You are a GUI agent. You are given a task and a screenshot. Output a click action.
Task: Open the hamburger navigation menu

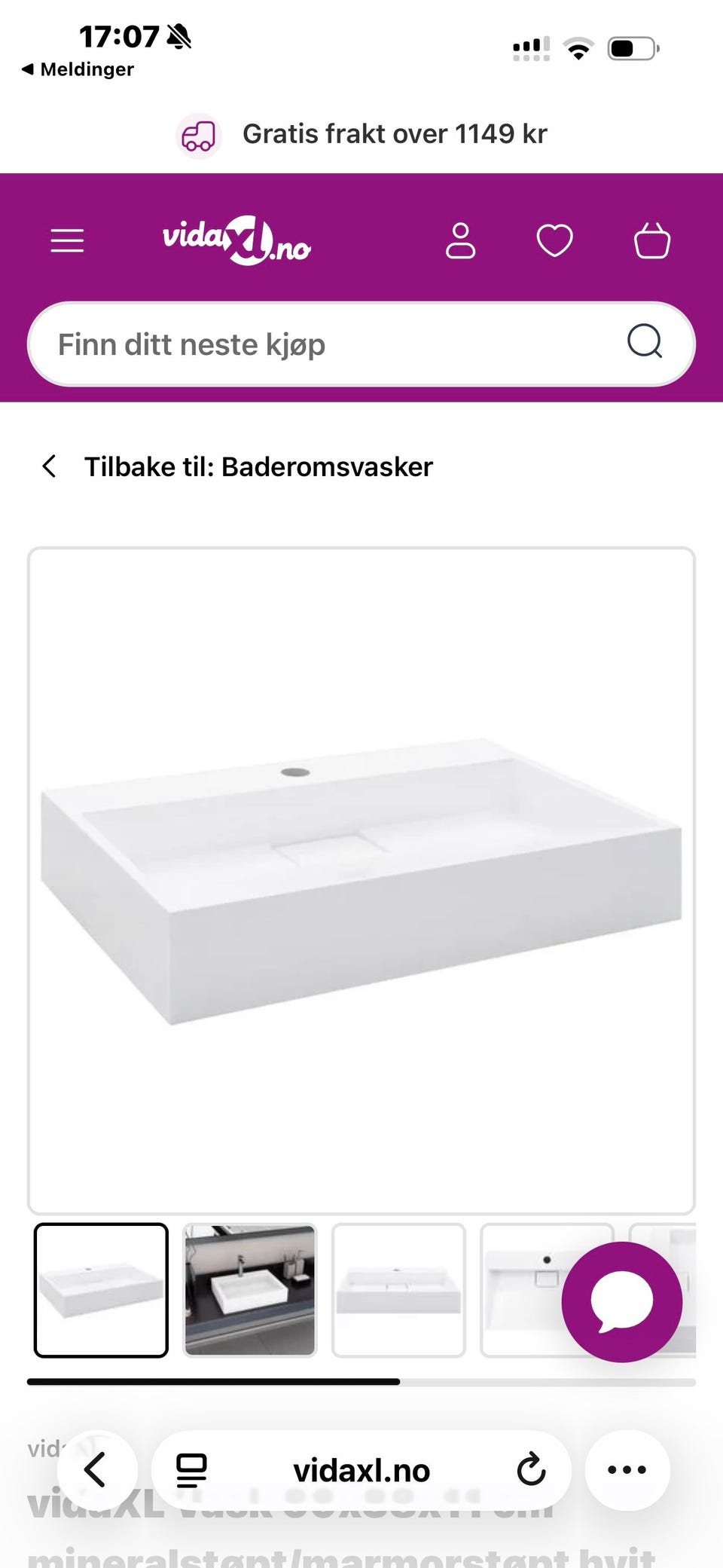tap(66, 240)
